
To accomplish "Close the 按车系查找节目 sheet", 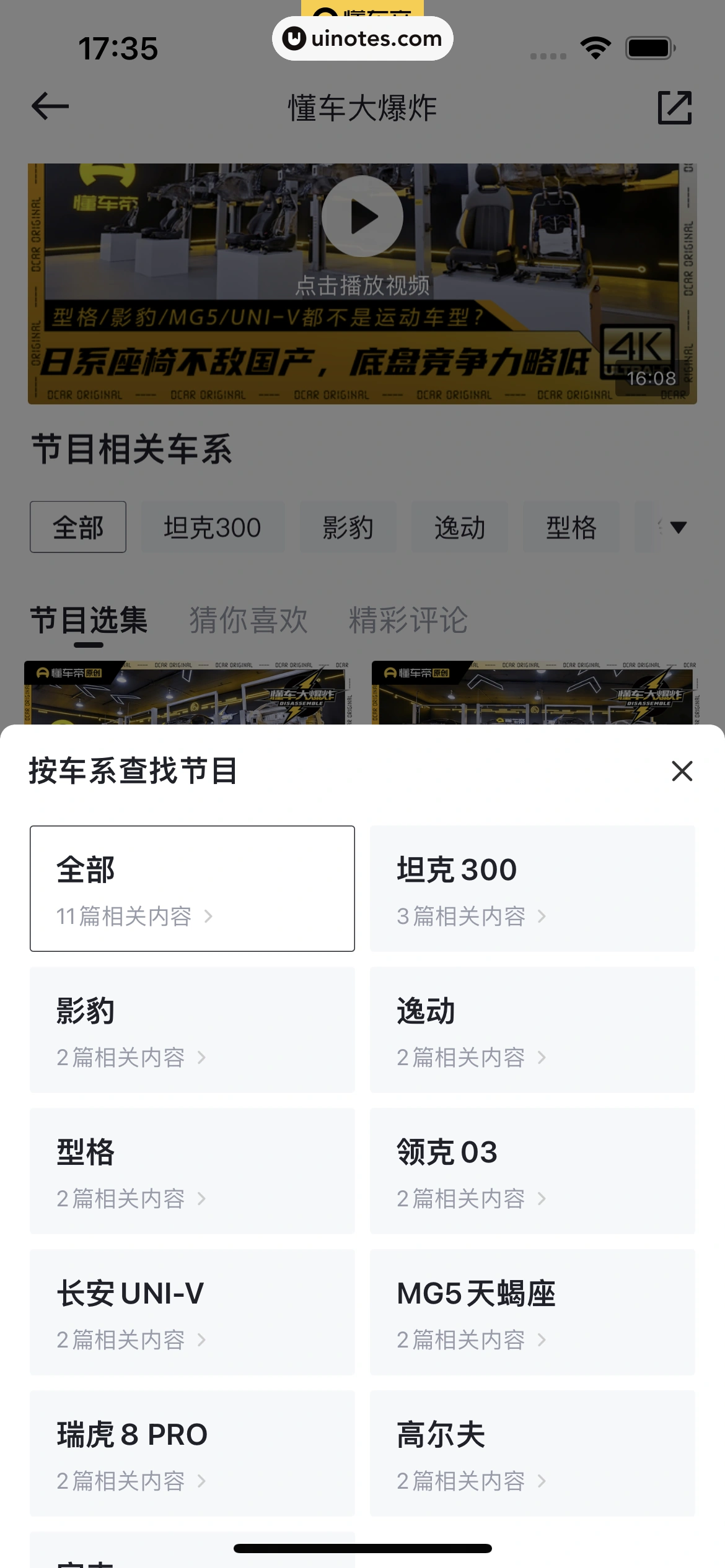I will [682, 771].
